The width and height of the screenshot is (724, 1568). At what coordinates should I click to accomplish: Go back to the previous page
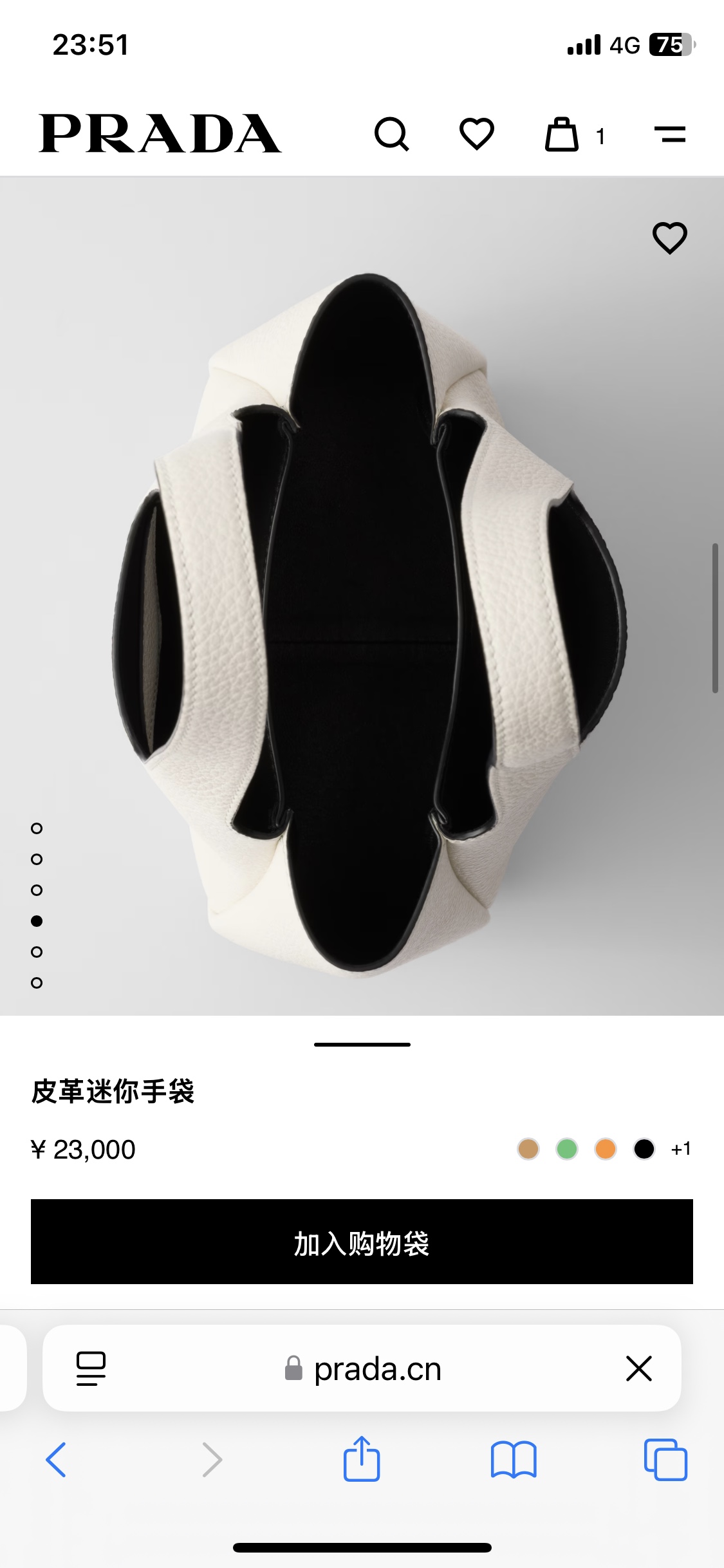[x=56, y=1460]
